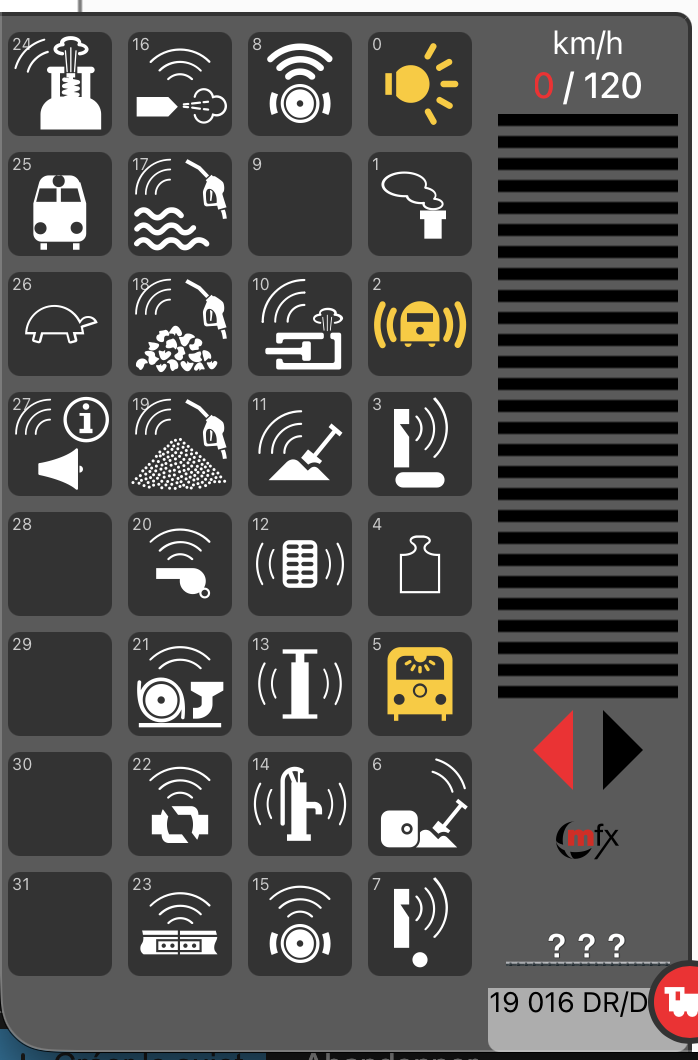Start the F17 water refuelling sound
The width and height of the screenshot is (698, 1060).
180,204
